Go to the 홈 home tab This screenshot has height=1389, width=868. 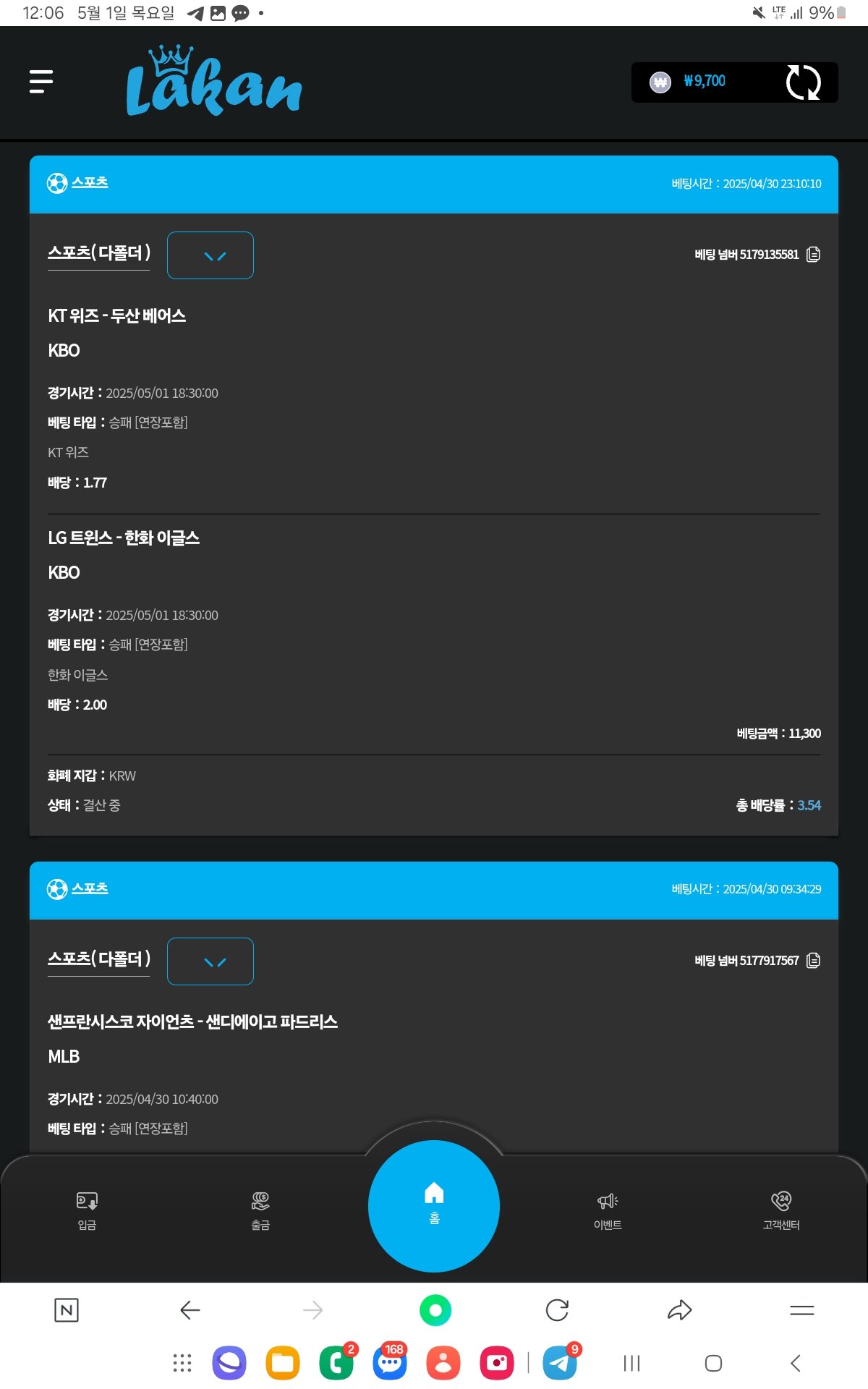pos(434,1205)
